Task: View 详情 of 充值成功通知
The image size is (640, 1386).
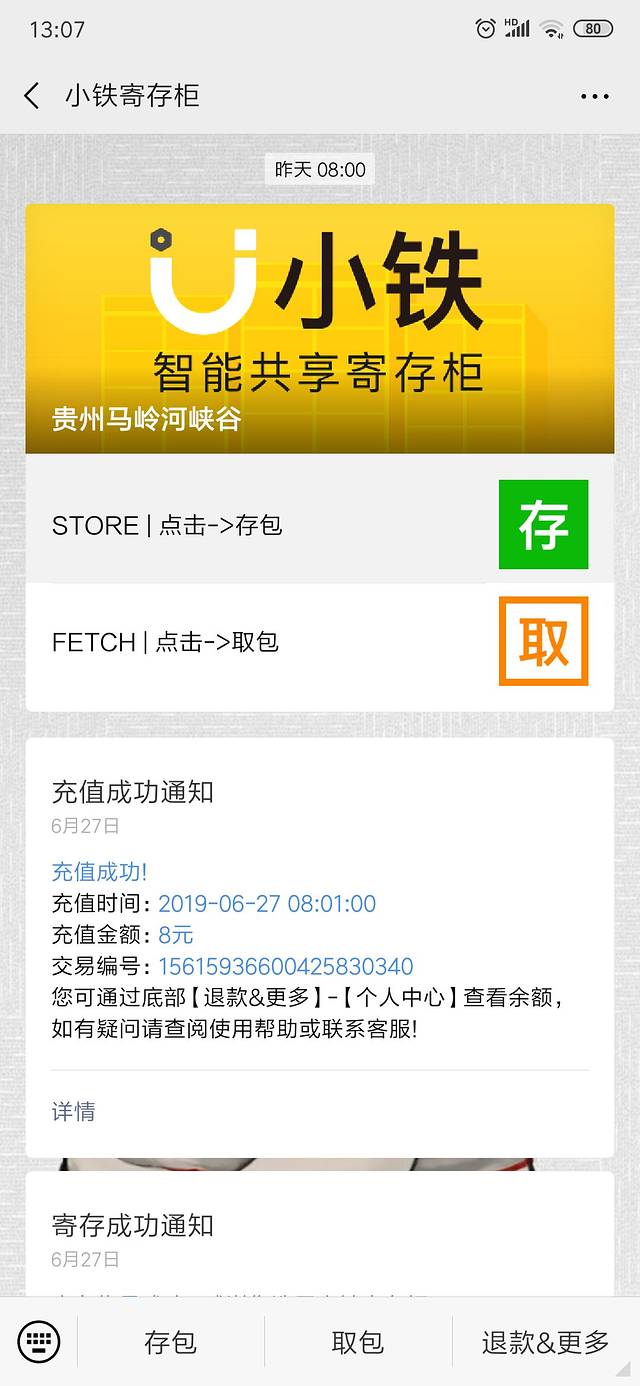Action: 74,1111
